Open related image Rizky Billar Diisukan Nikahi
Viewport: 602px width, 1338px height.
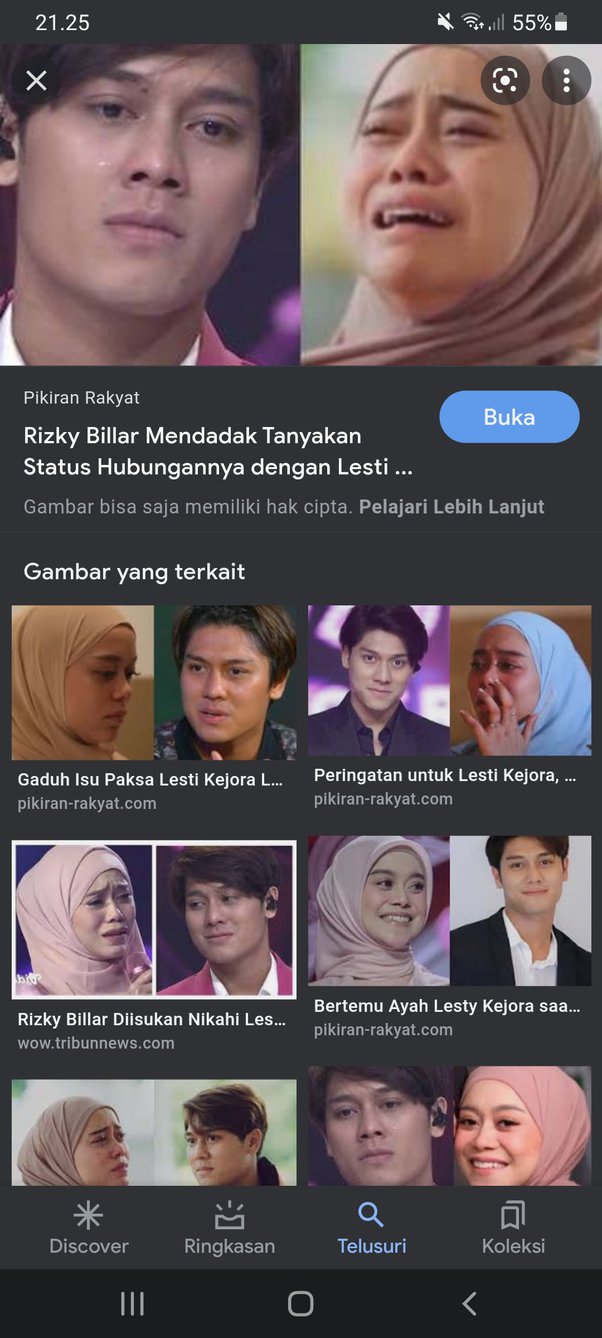pos(154,919)
